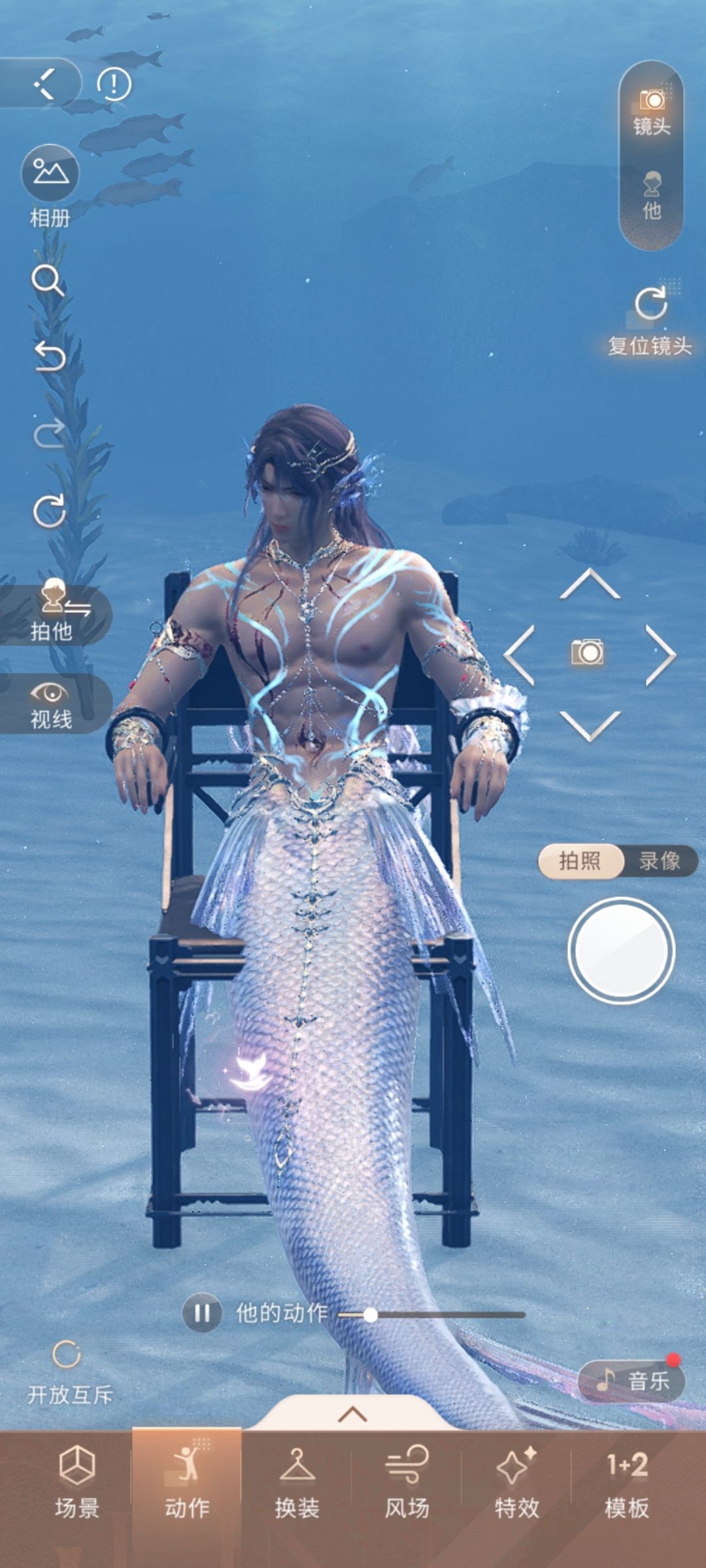Take a photo with shutter button
The width and height of the screenshot is (706, 1568).
click(621, 951)
